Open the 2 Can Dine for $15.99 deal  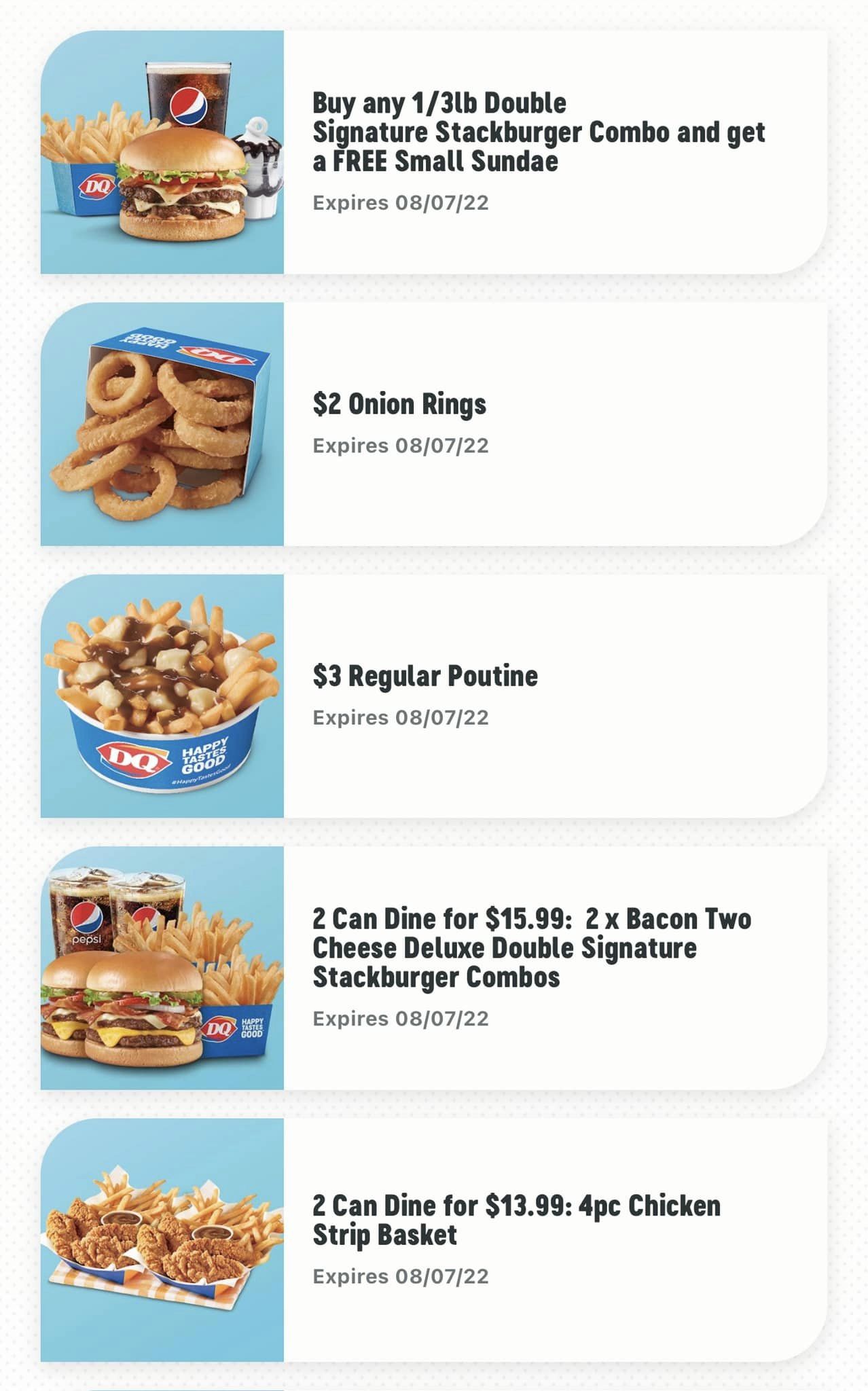click(531, 948)
